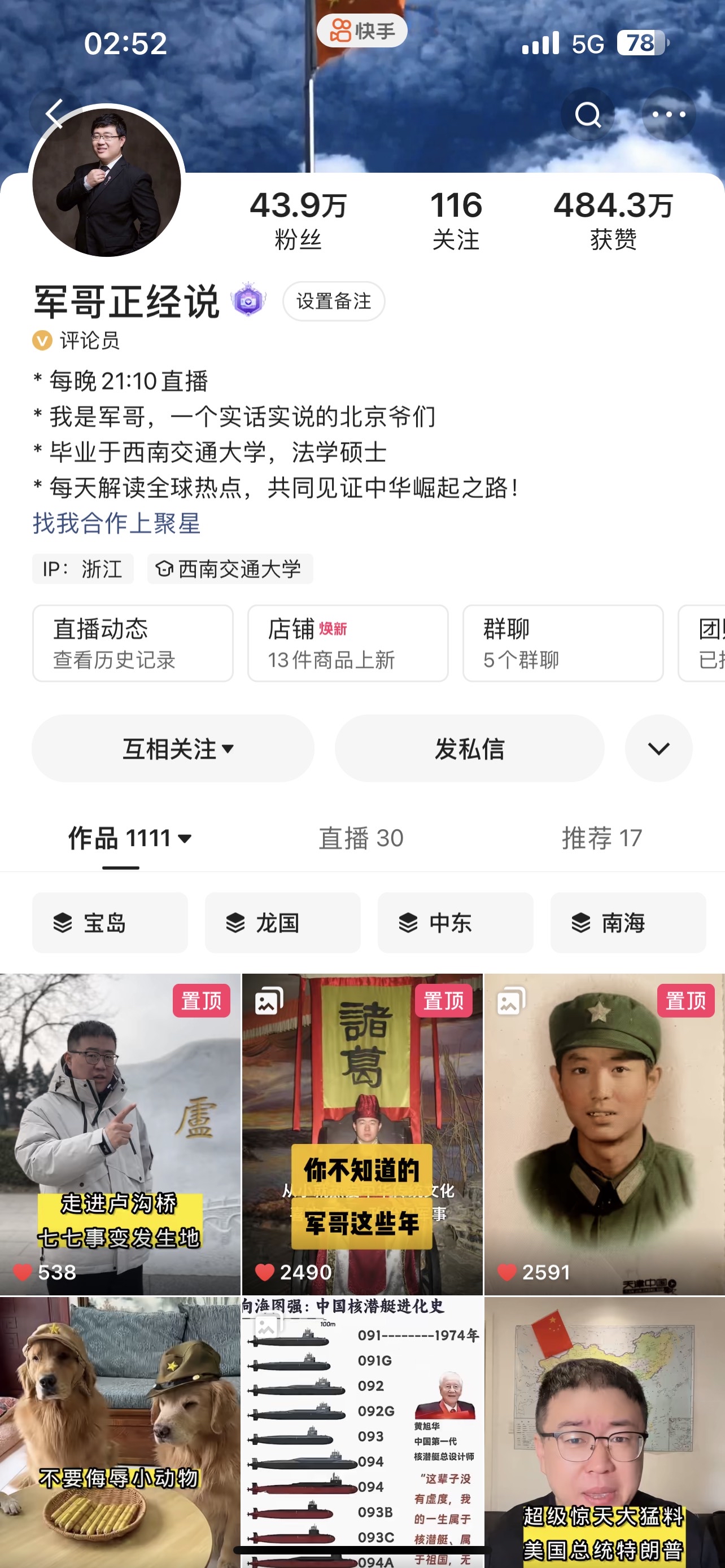Expand more options with the chevron next to 发私信
725x1568 pixels.
point(658,748)
